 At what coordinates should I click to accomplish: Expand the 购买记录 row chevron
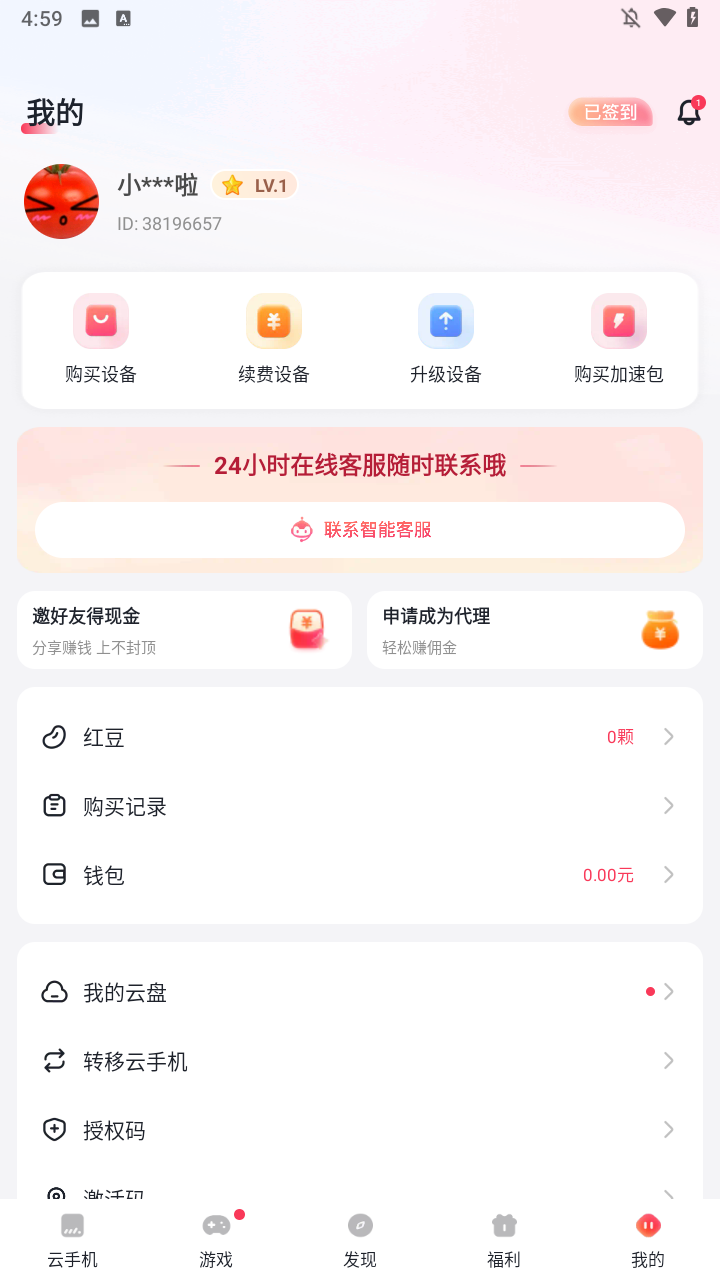pyautogui.click(x=668, y=806)
